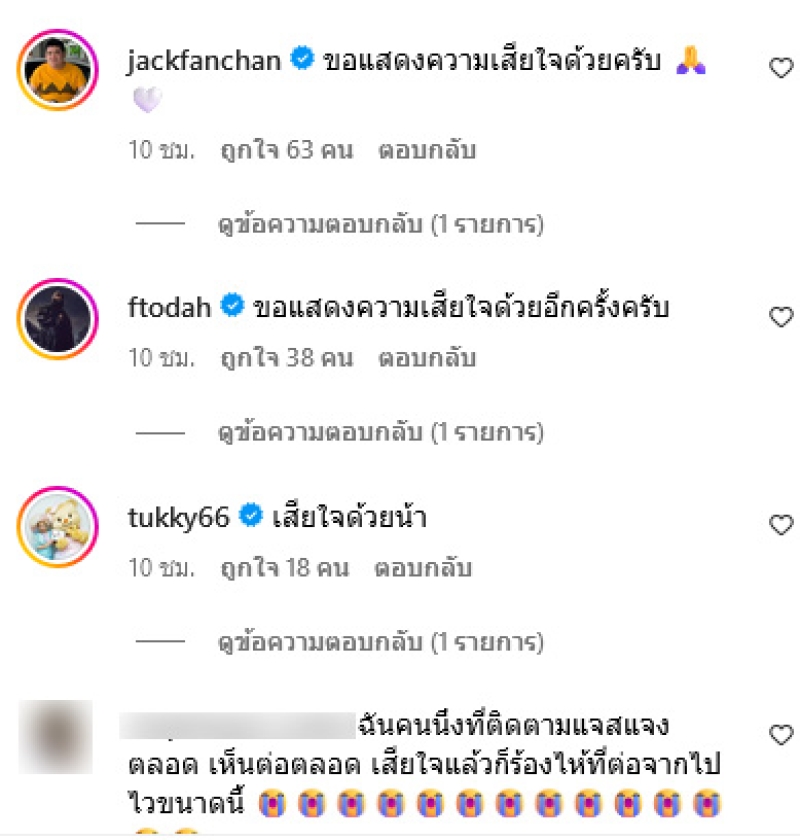Like the blurred user's last comment
The height and width of the screenshot is (840, 800).
(781, 735)
